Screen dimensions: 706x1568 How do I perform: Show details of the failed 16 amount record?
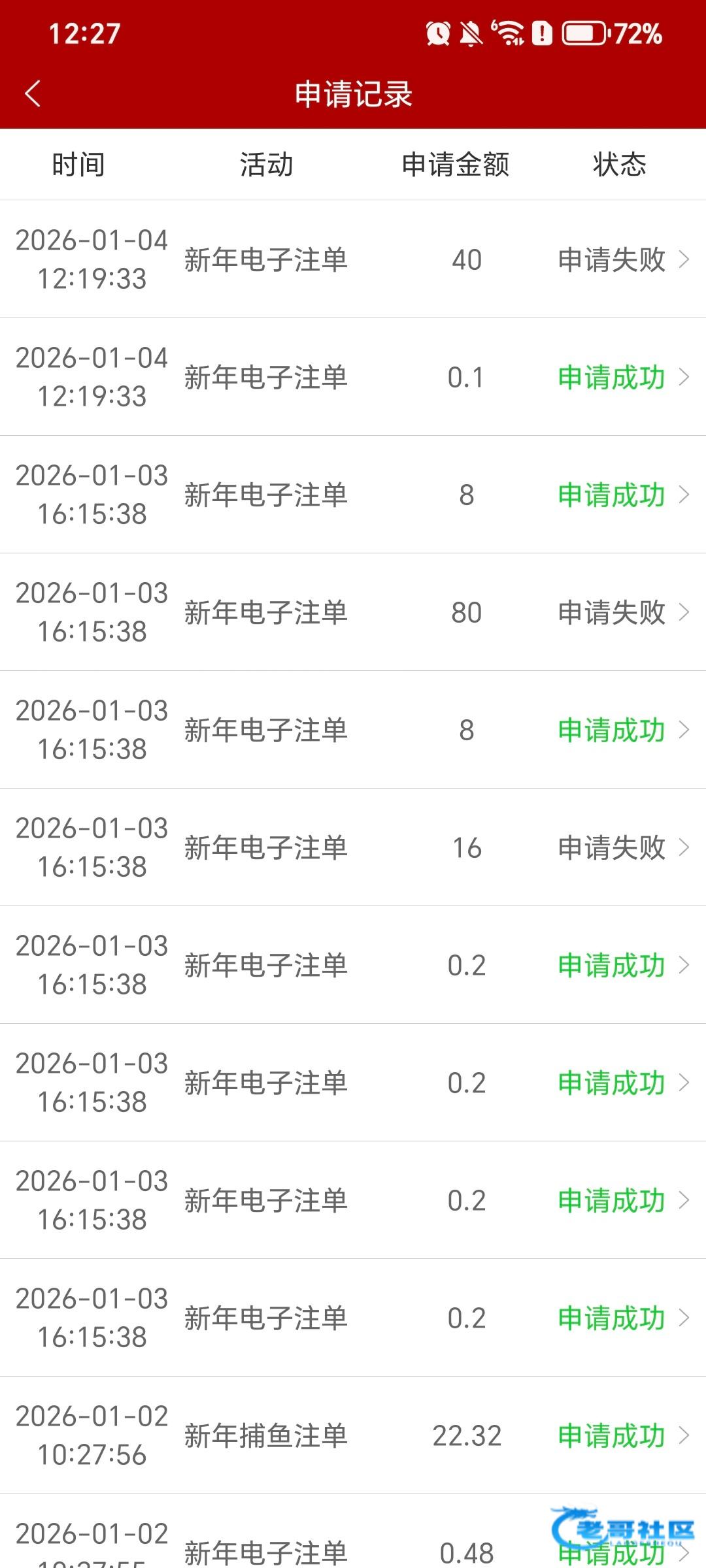click(x=353, y=847)
